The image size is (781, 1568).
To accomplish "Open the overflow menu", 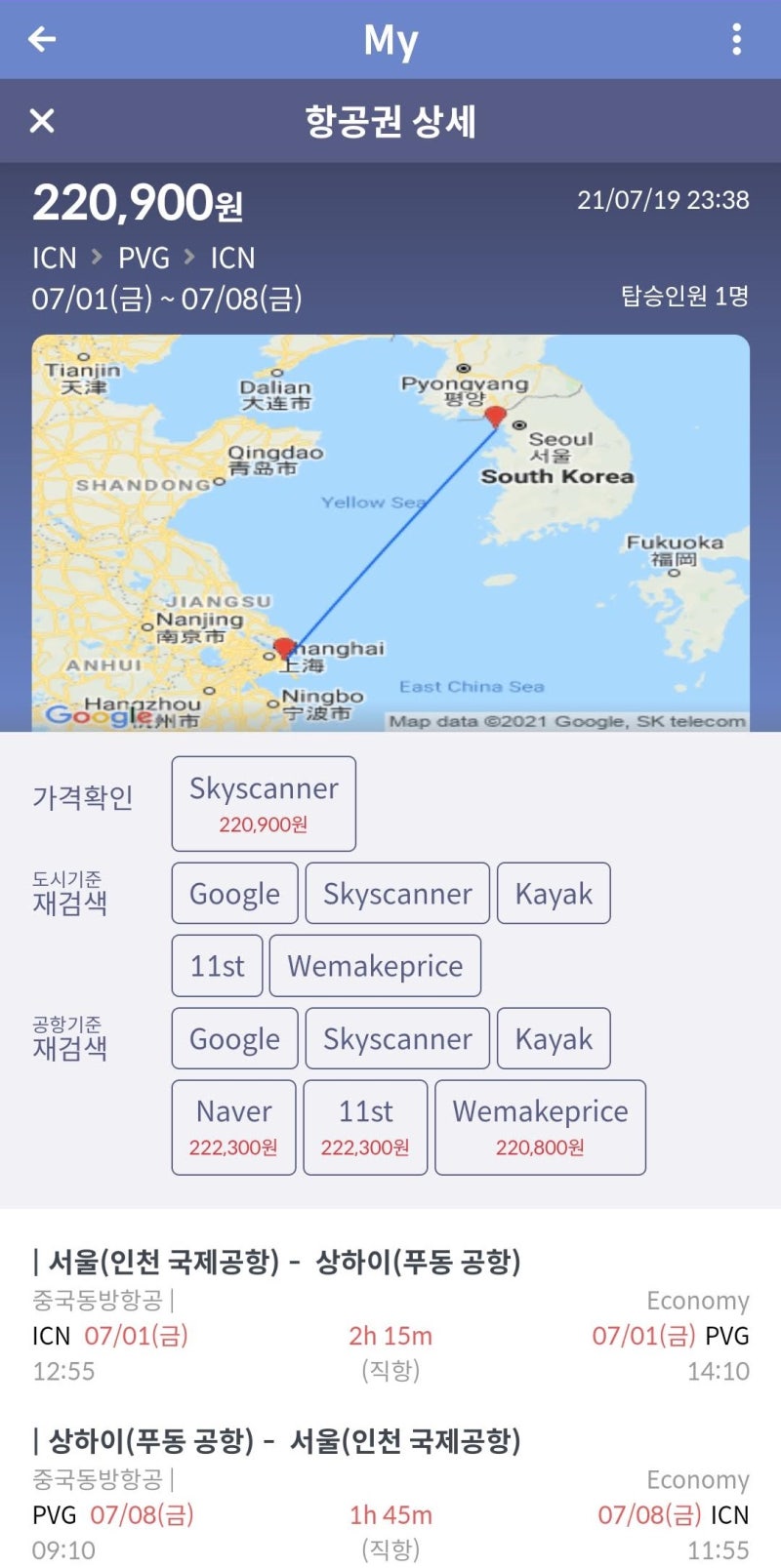I will tap(736, 39).
